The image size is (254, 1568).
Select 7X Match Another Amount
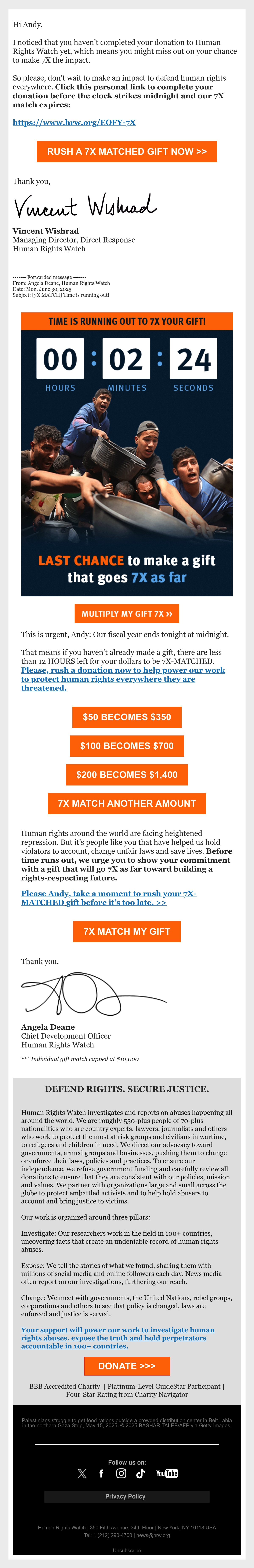coord(127,803)
